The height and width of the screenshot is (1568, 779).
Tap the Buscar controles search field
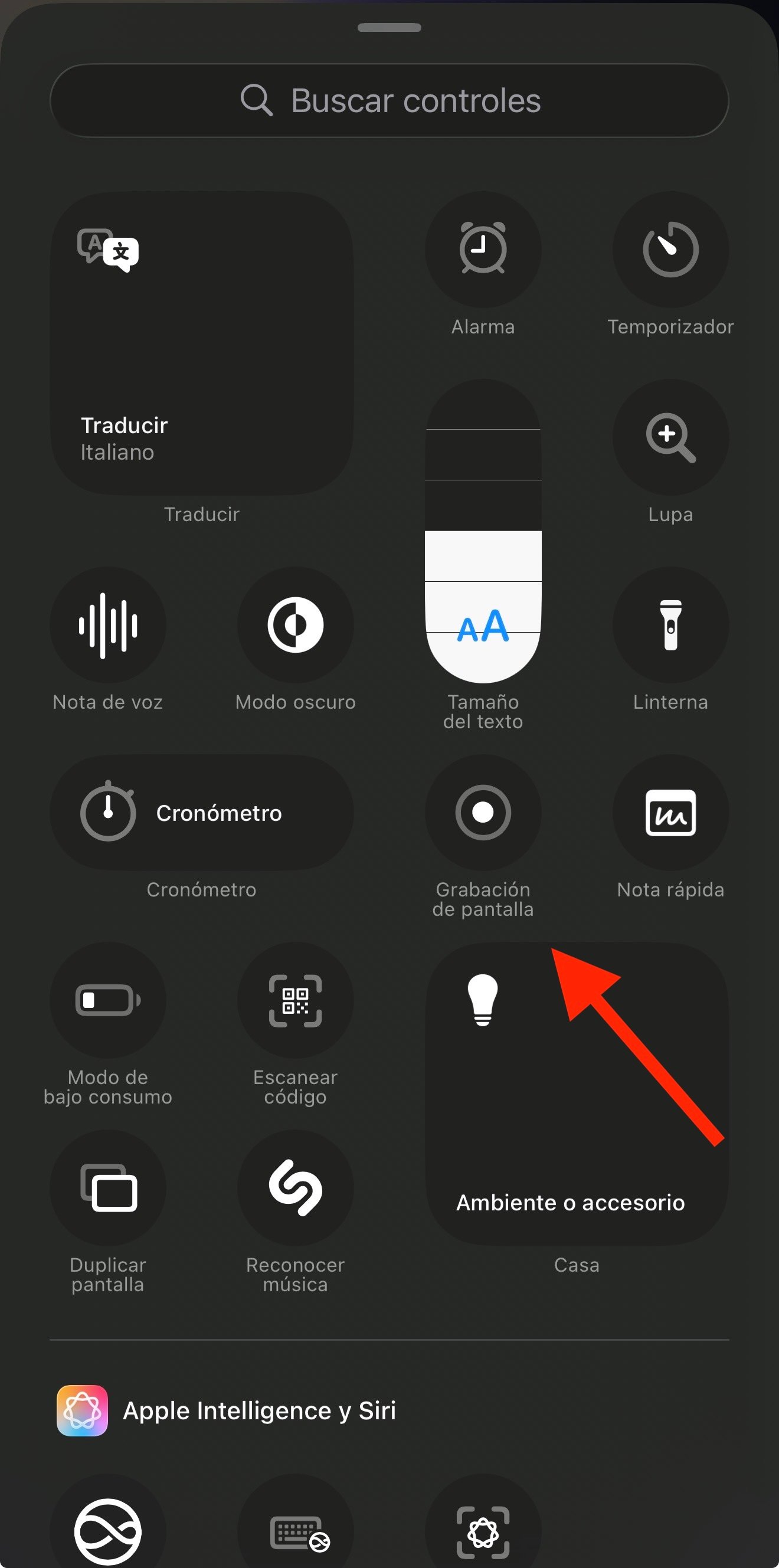click(x=390, y=100)
